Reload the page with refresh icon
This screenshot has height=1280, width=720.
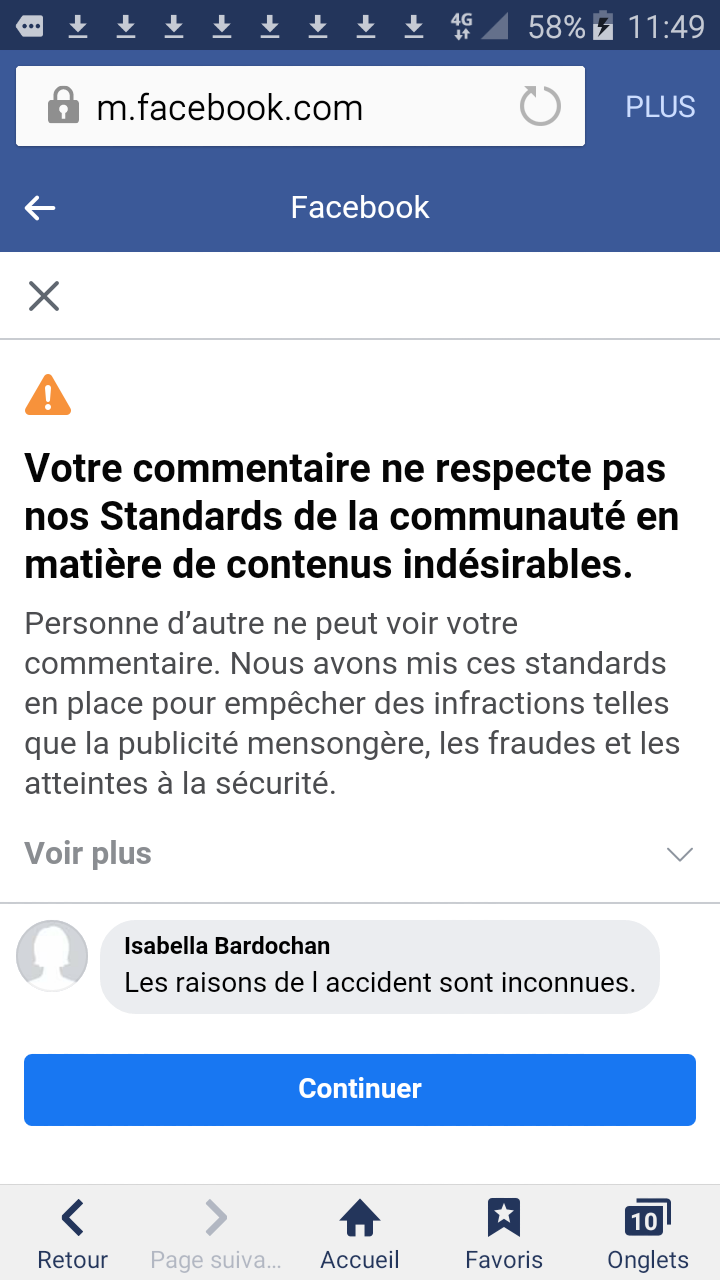pyautogui.click(x=540, y=106)
